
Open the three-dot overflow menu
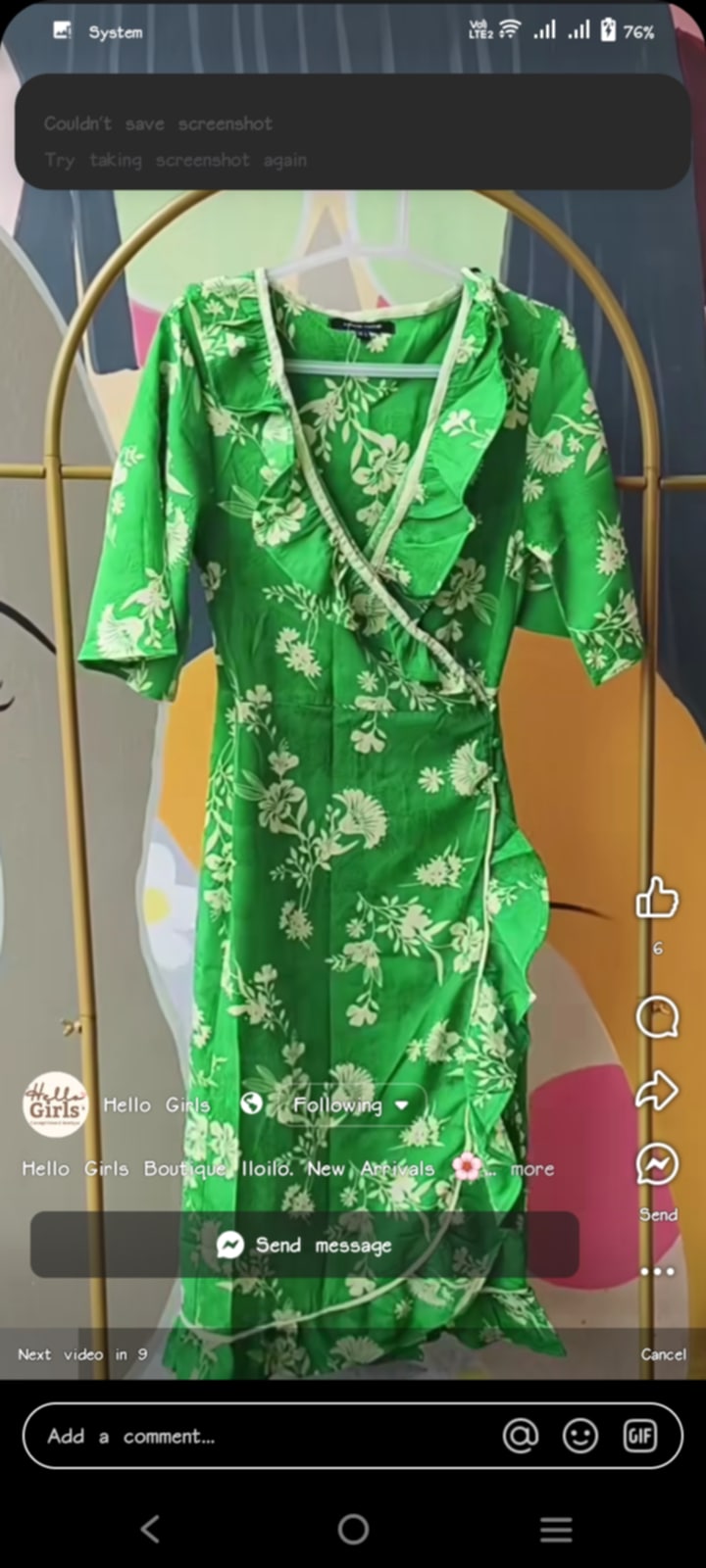657,1271
